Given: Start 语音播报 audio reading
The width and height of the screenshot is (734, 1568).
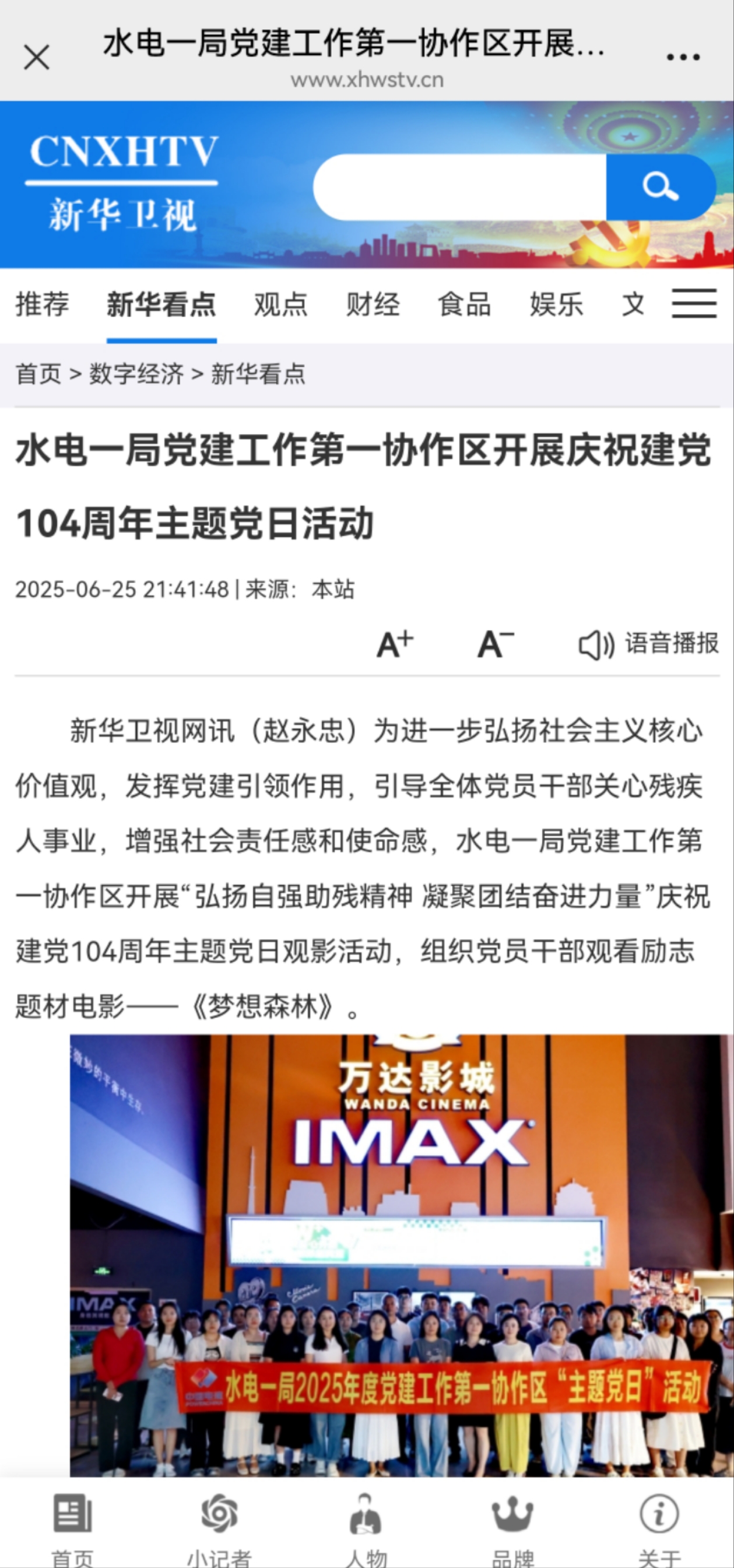Looking at the screenshot, I should pos(648,644).
